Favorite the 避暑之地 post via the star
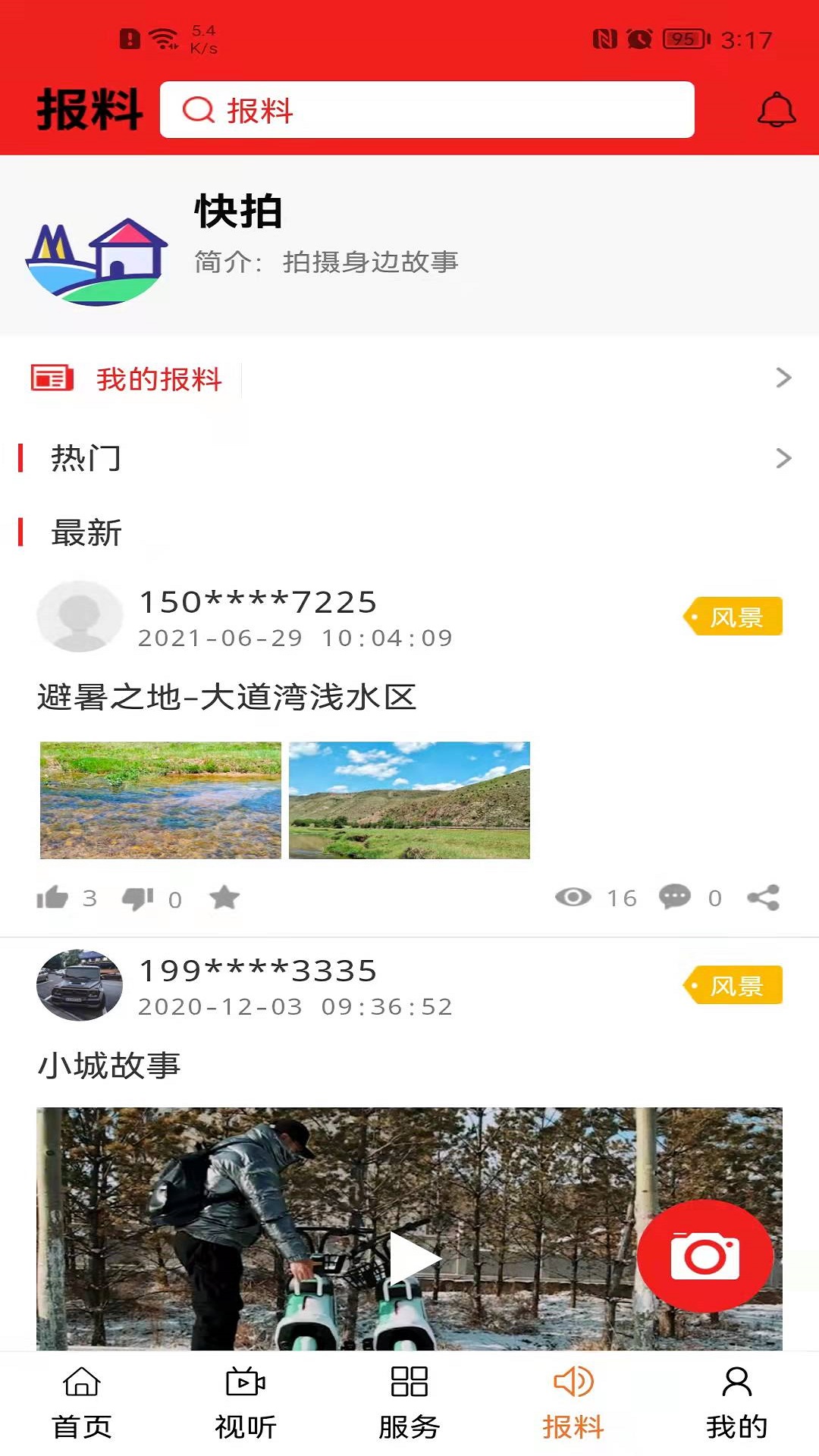819x1456 pixels. click(221, 898)
